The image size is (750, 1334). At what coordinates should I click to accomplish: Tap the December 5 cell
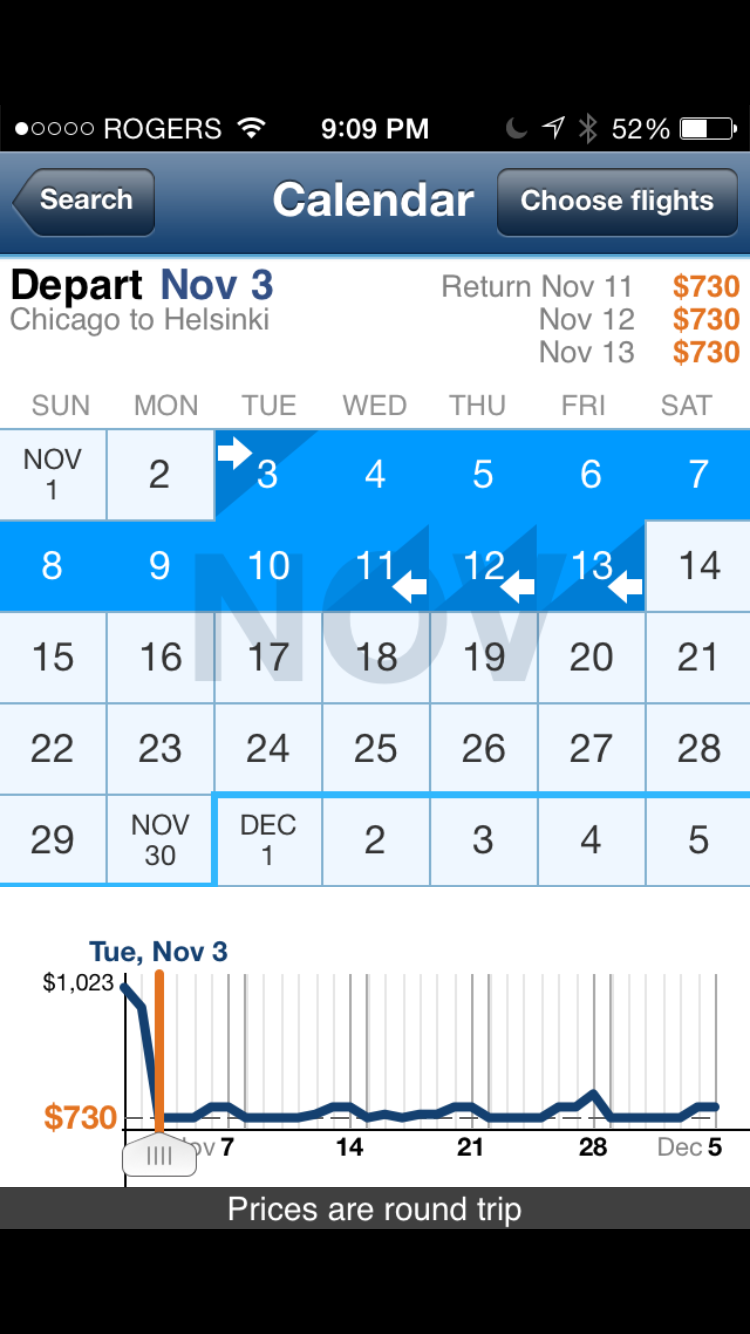[699, 840]
